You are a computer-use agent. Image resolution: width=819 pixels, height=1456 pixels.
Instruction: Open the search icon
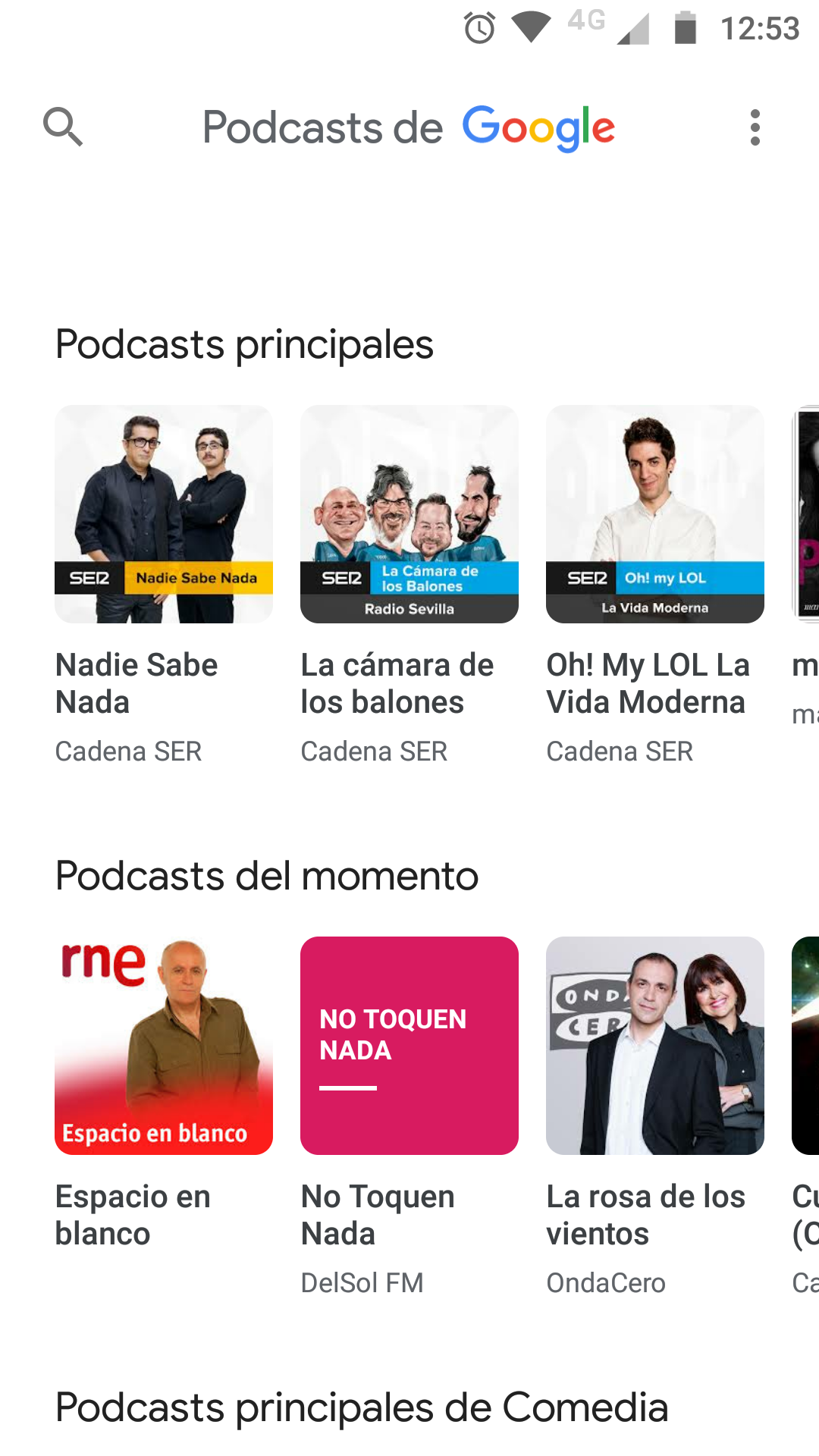tap(63, 127)
